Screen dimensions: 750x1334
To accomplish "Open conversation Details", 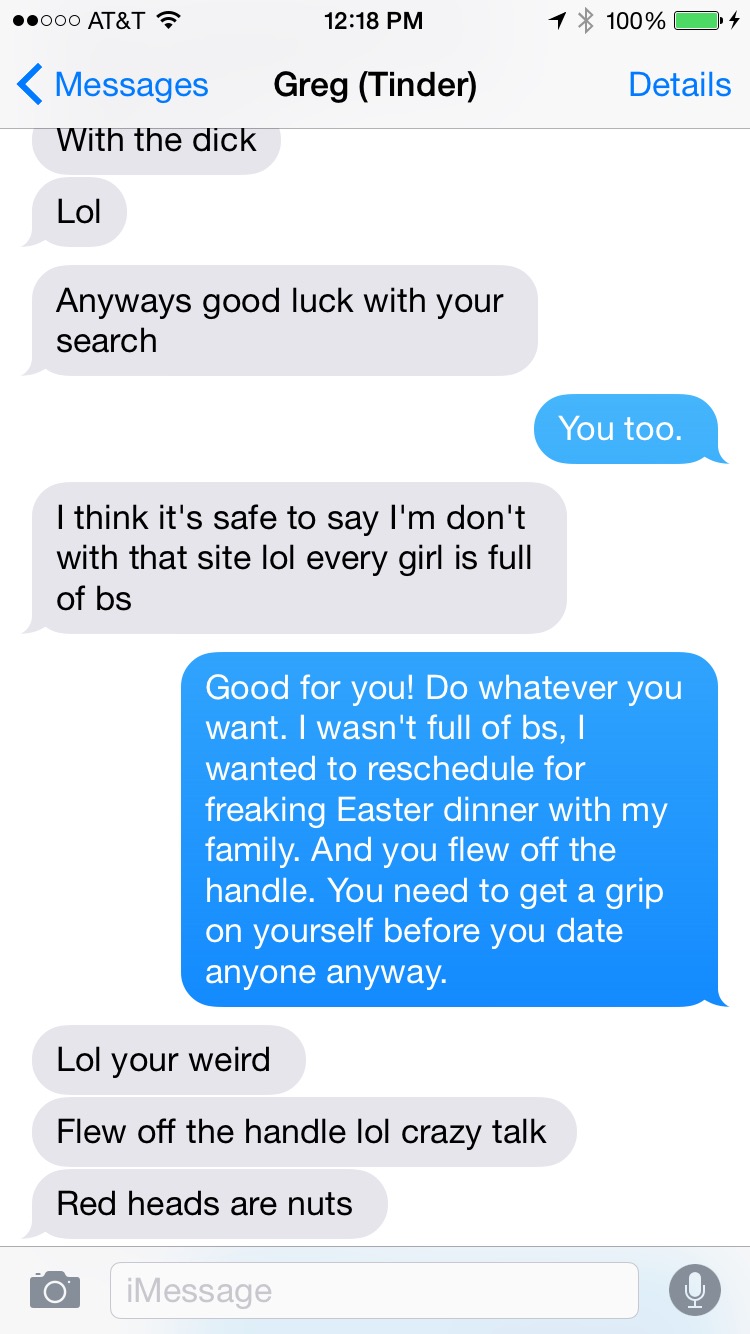I will coord(679,85).
